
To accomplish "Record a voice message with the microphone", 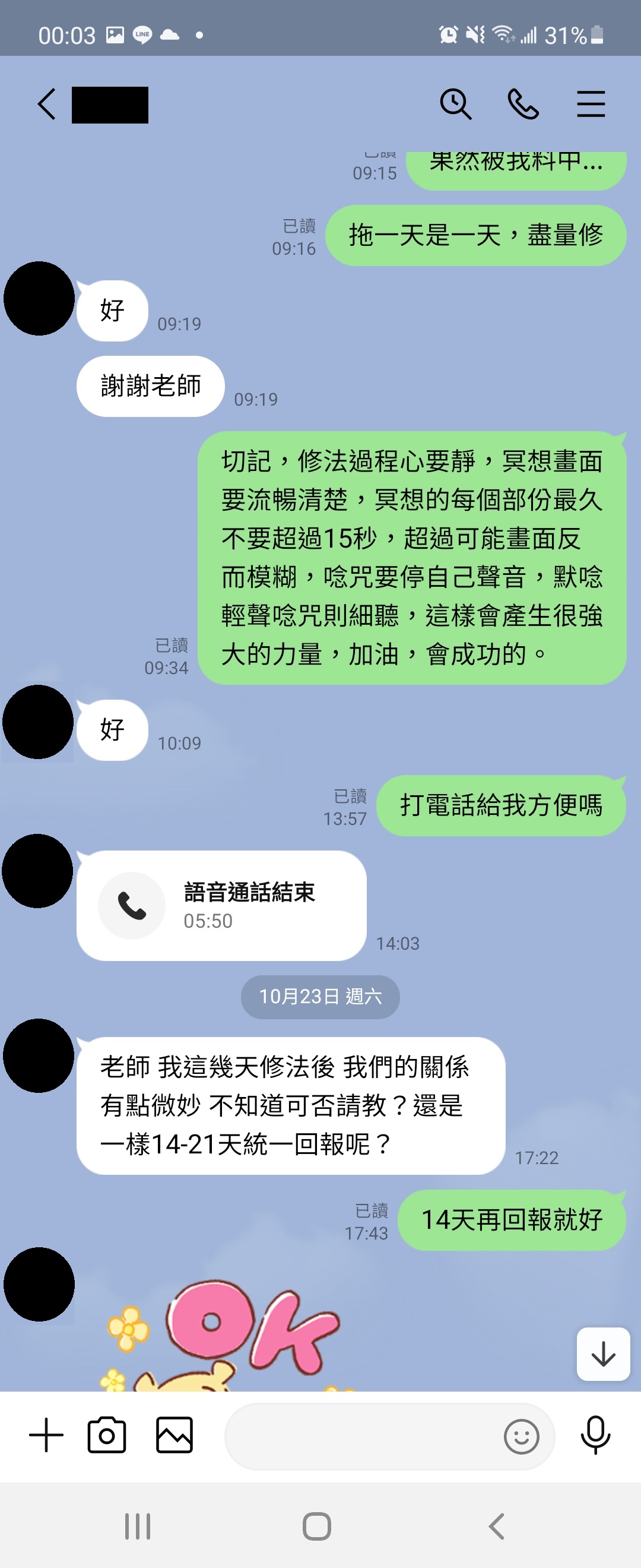I will [595, 1435].
